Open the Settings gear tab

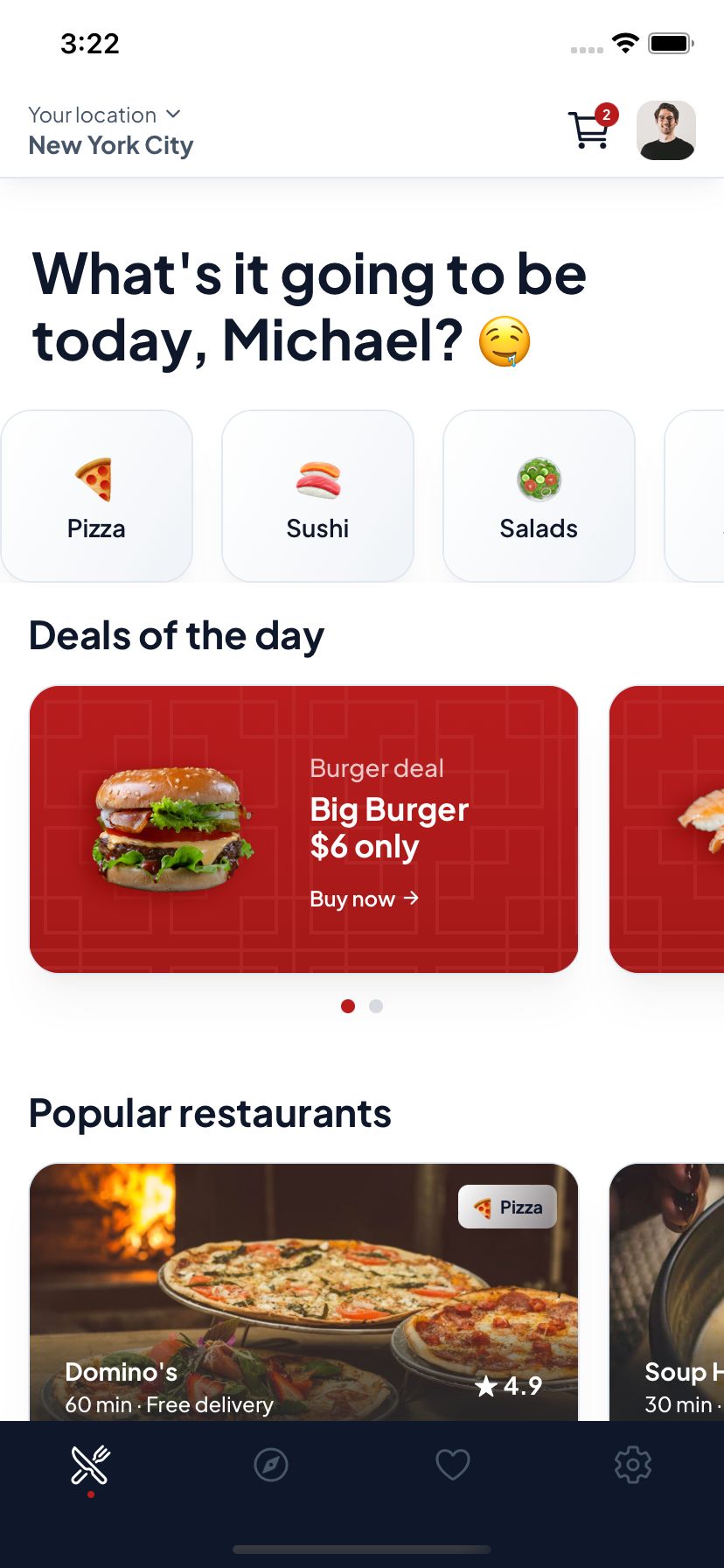633,1465
